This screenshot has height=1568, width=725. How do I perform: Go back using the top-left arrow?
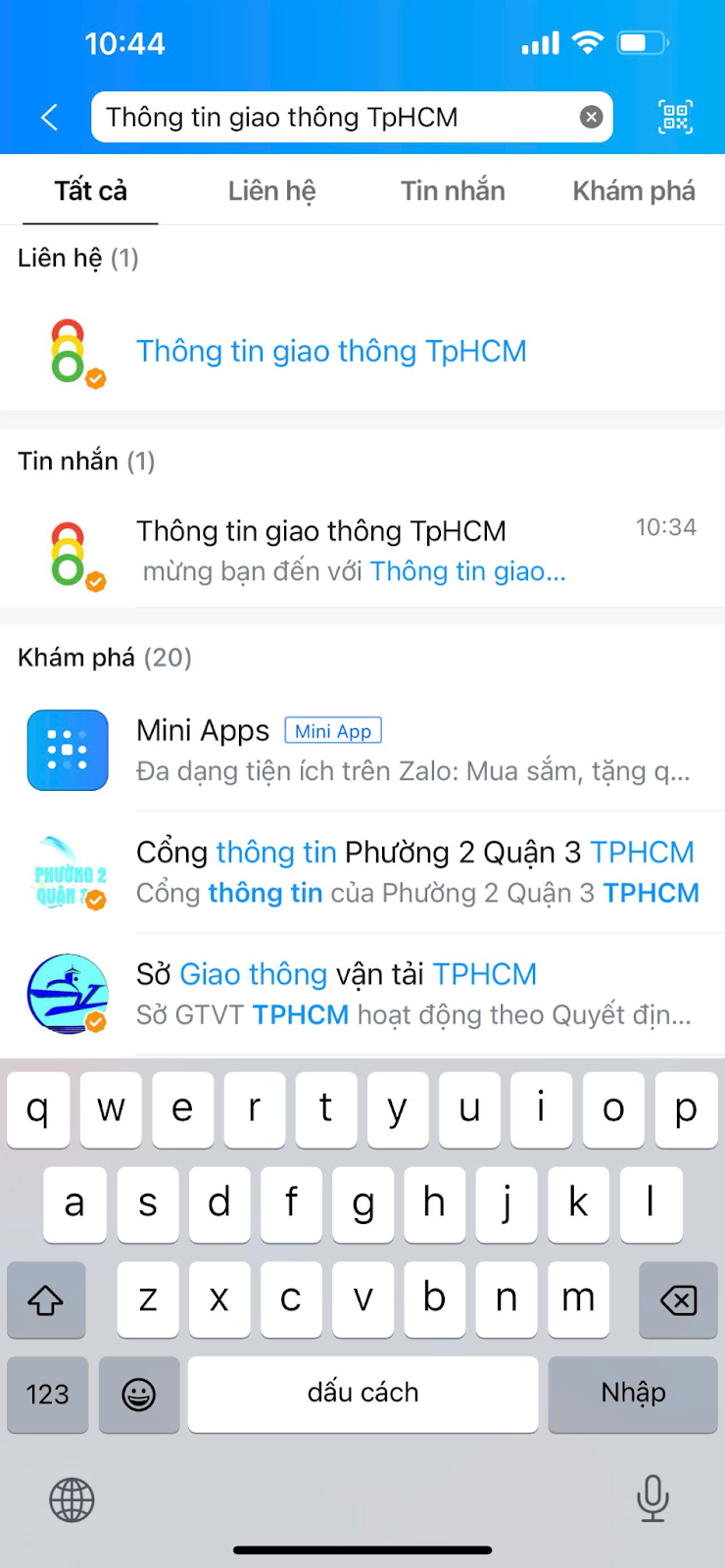(49, 118)
